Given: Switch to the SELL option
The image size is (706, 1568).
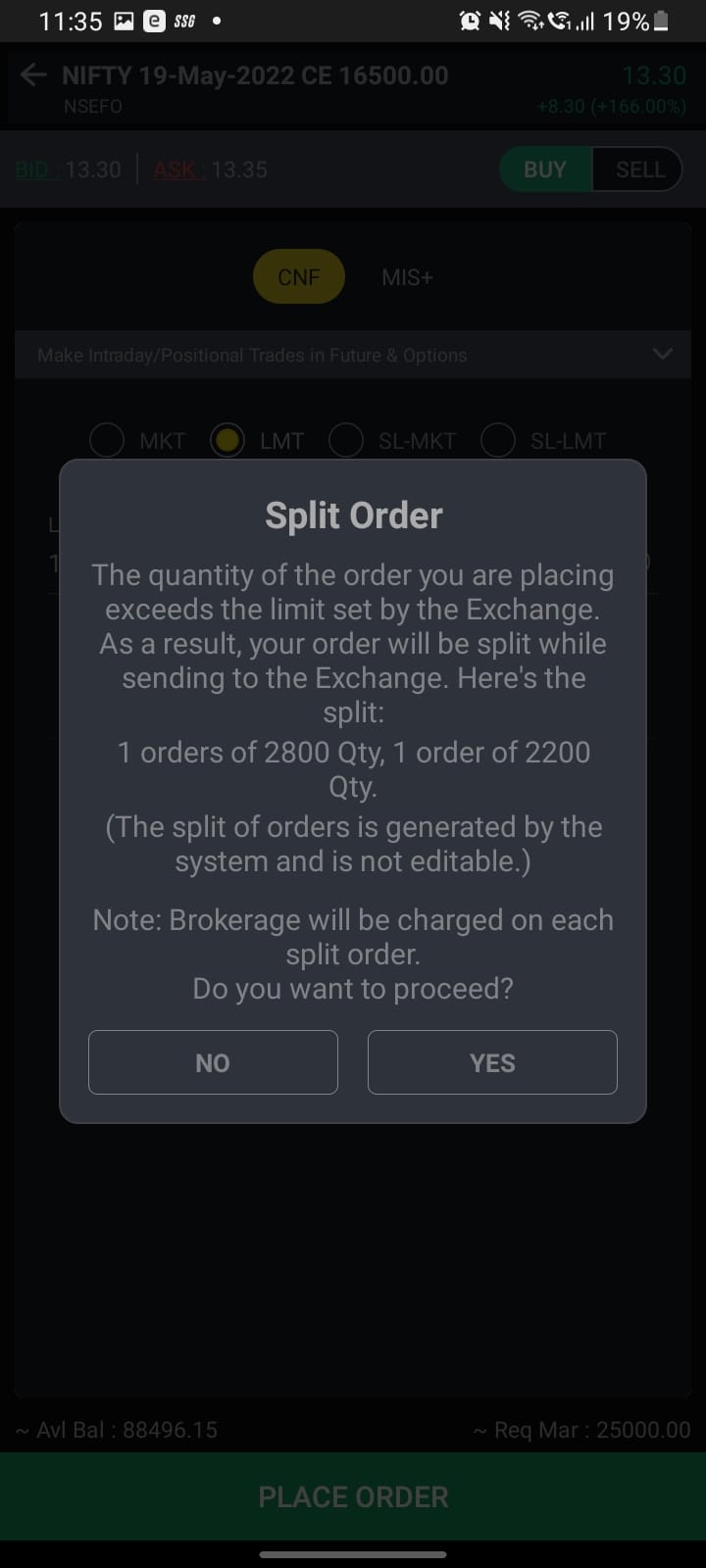Looking at the screenshot, I should click(639, 170).
